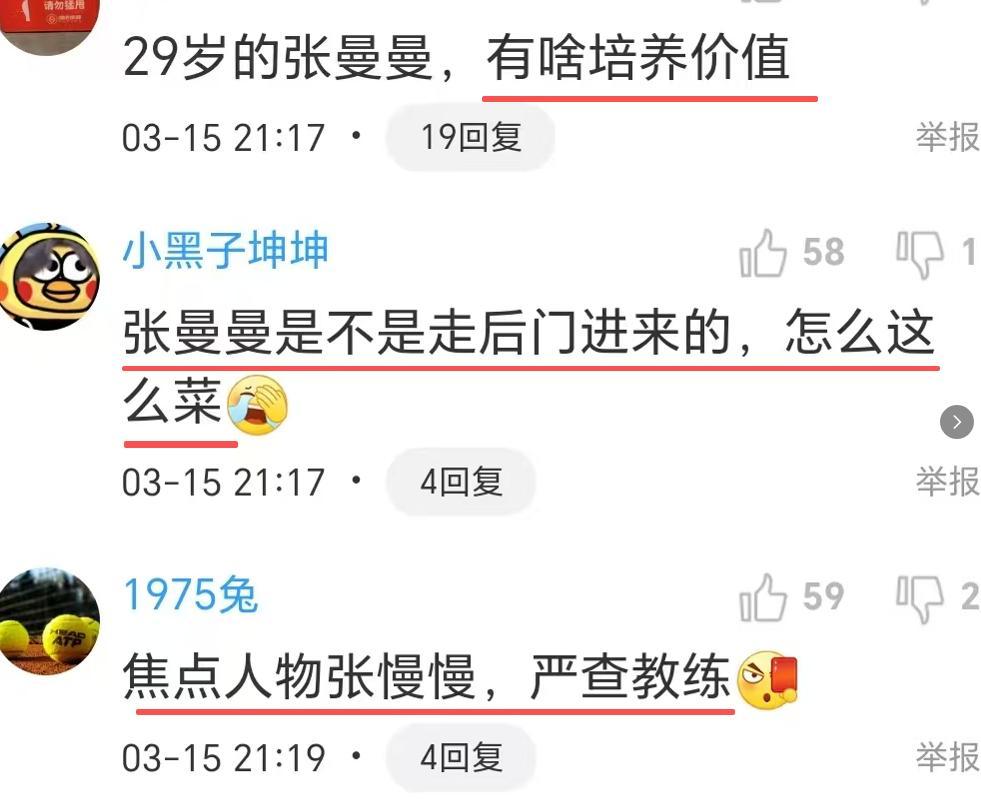Report 1975兔's comment via 举报
The height and width of the screenshot is (802, 981).
click(946, 758)
